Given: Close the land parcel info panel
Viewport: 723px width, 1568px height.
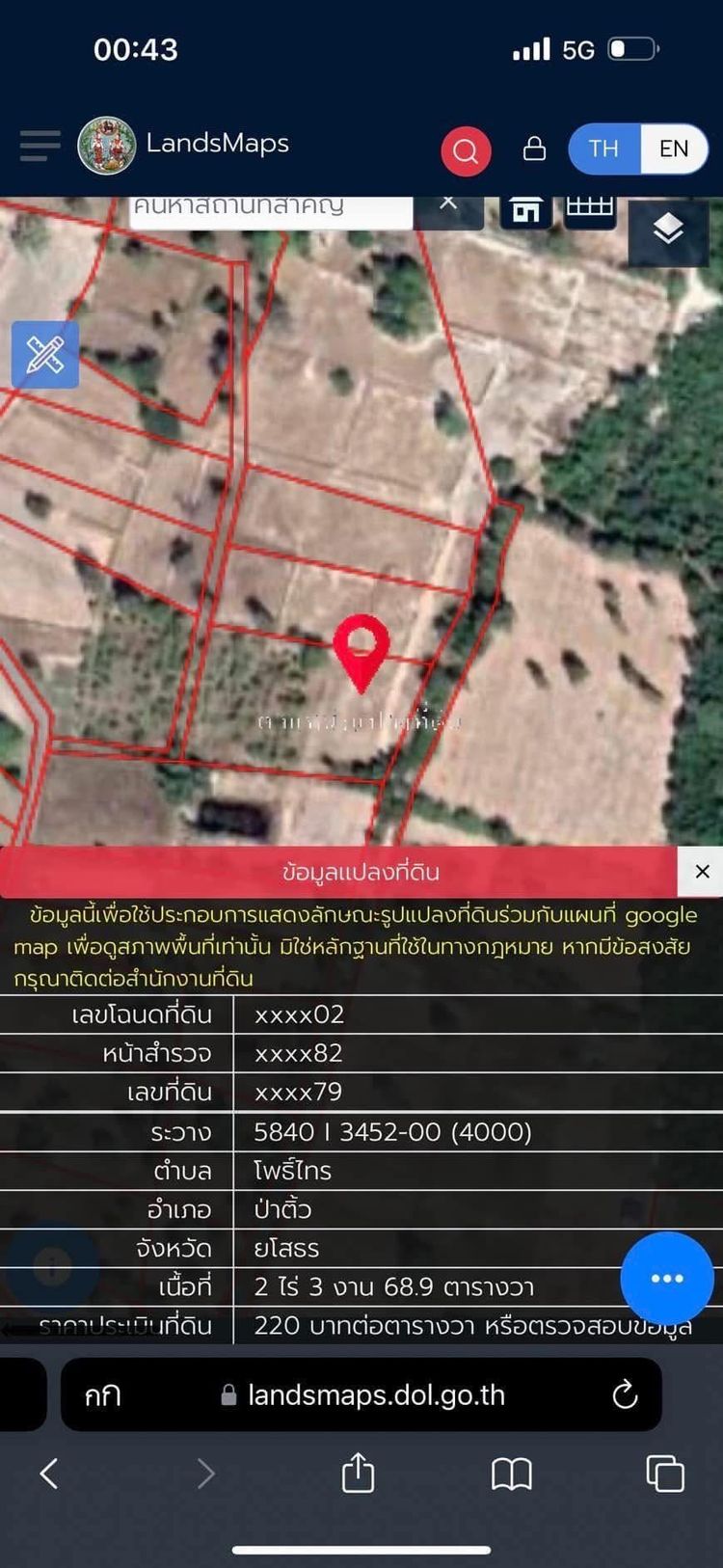Looking at the screenshot, I should click(x=702, y=872).
